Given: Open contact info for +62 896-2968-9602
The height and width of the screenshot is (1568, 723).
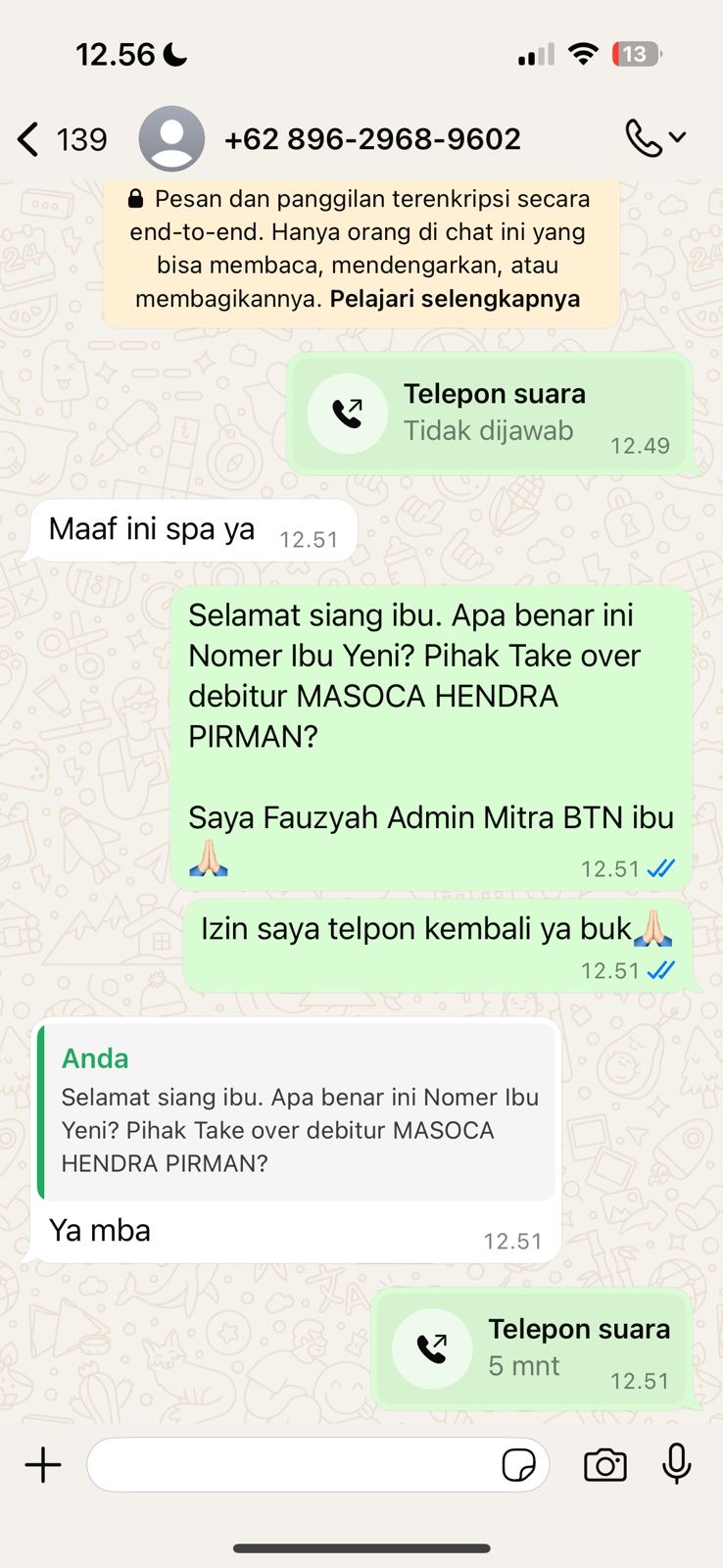Looking at the screenshot, I should tap(371, 139).
